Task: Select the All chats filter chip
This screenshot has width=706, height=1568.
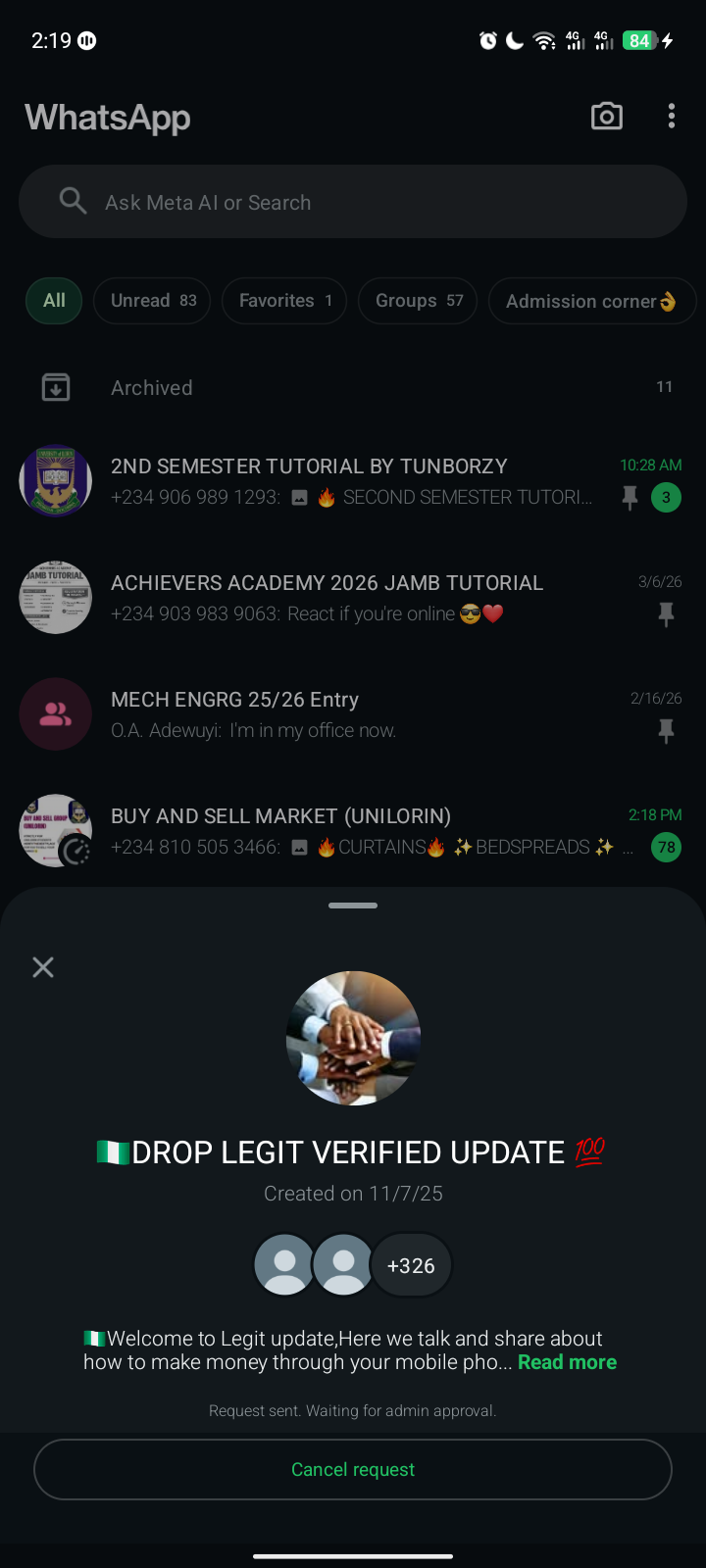Action: [x=55, y=301]
